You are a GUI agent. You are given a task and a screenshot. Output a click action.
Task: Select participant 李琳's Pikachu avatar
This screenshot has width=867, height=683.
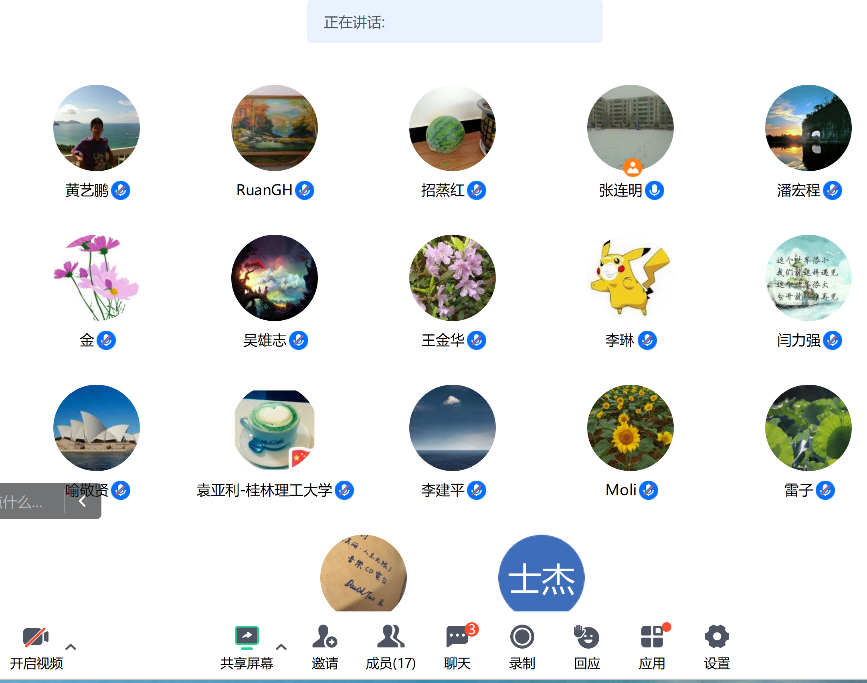(x=630, y=278)
